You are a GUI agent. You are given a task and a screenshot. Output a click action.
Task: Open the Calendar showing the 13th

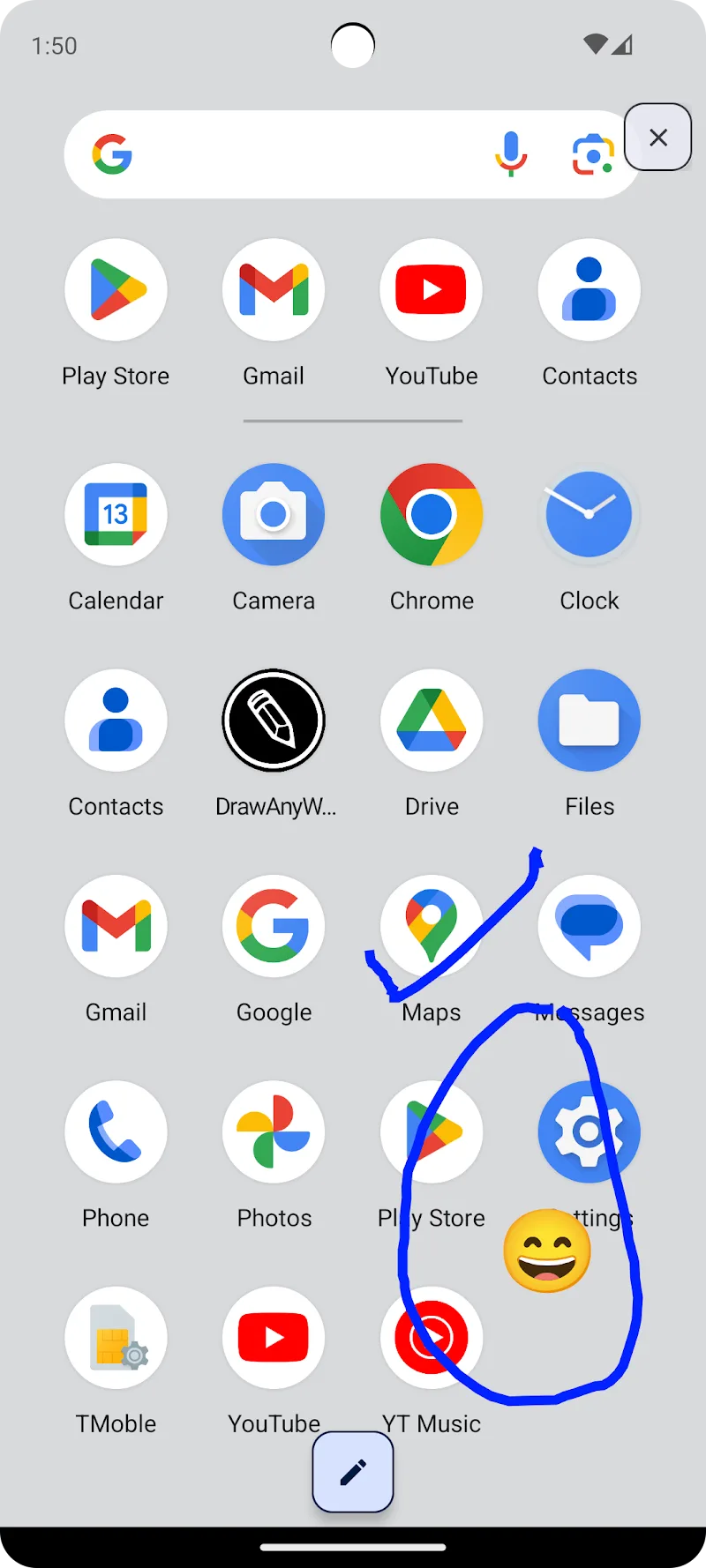pos(116,514)
